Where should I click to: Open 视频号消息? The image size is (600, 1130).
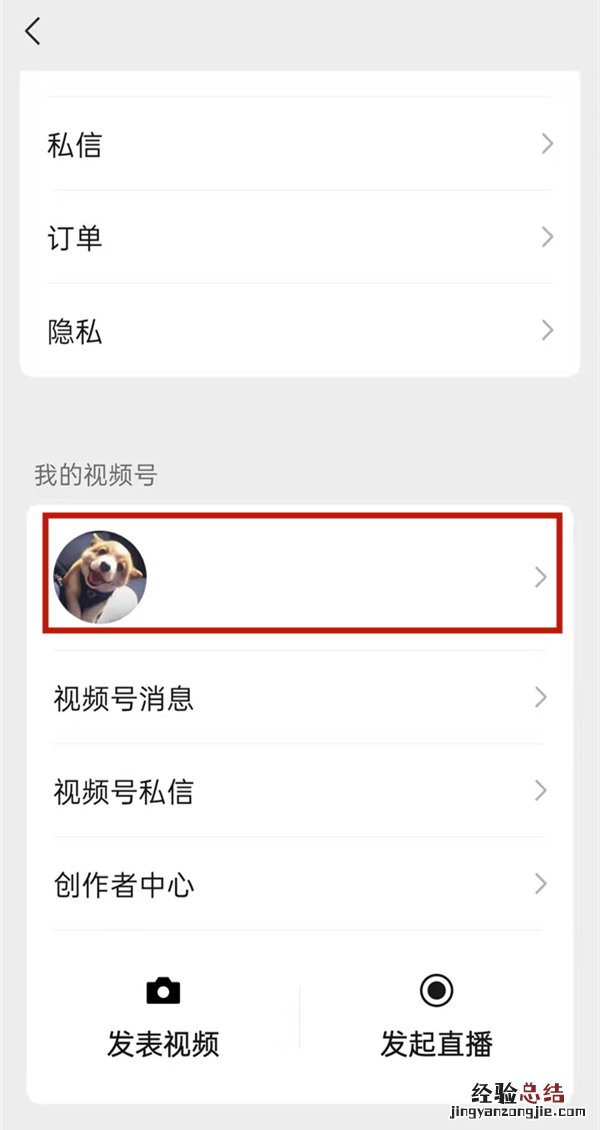pyautogui.click(x=300, y=698)
